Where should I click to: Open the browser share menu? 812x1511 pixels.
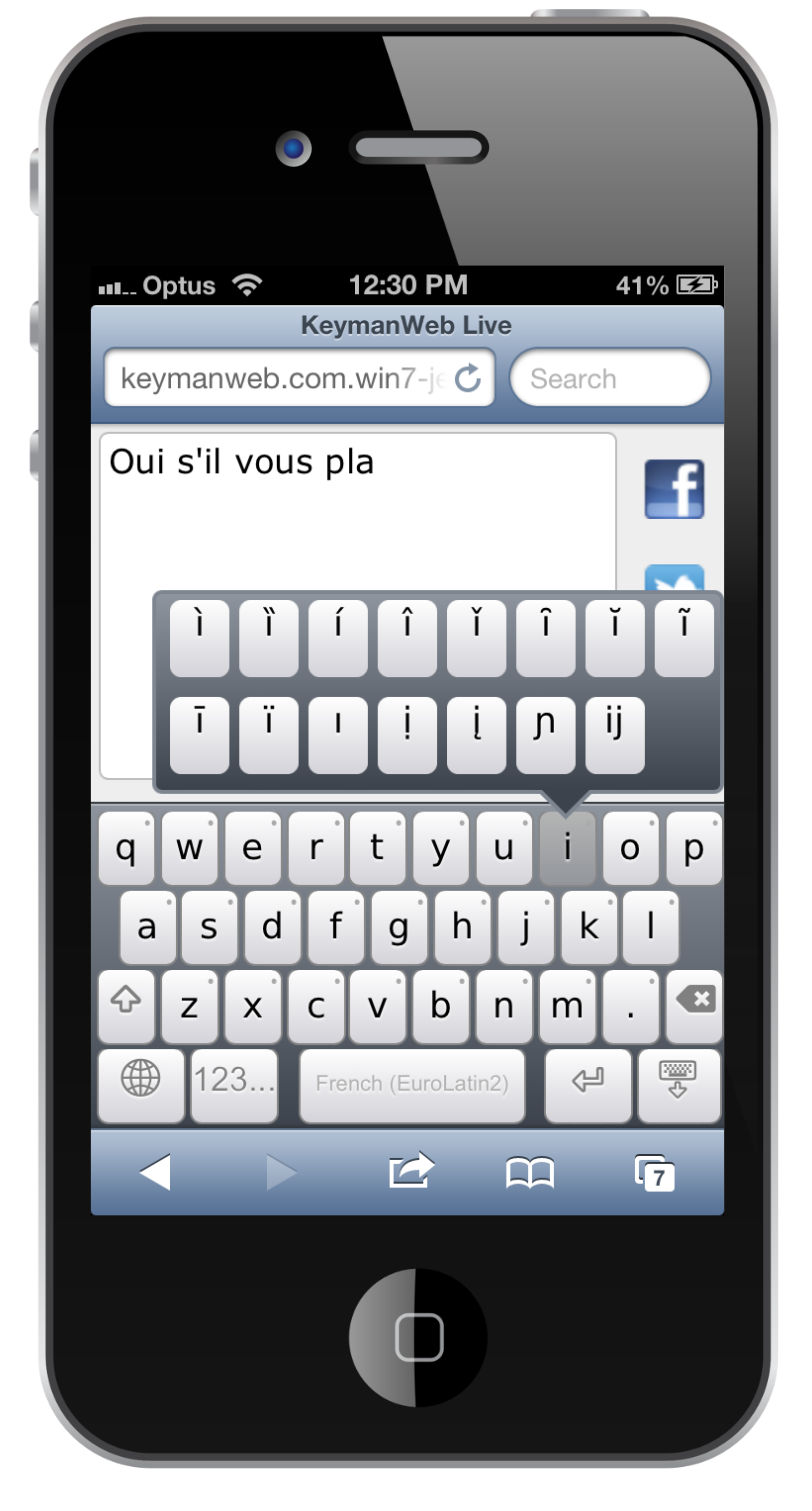(x=410, y=1171)
